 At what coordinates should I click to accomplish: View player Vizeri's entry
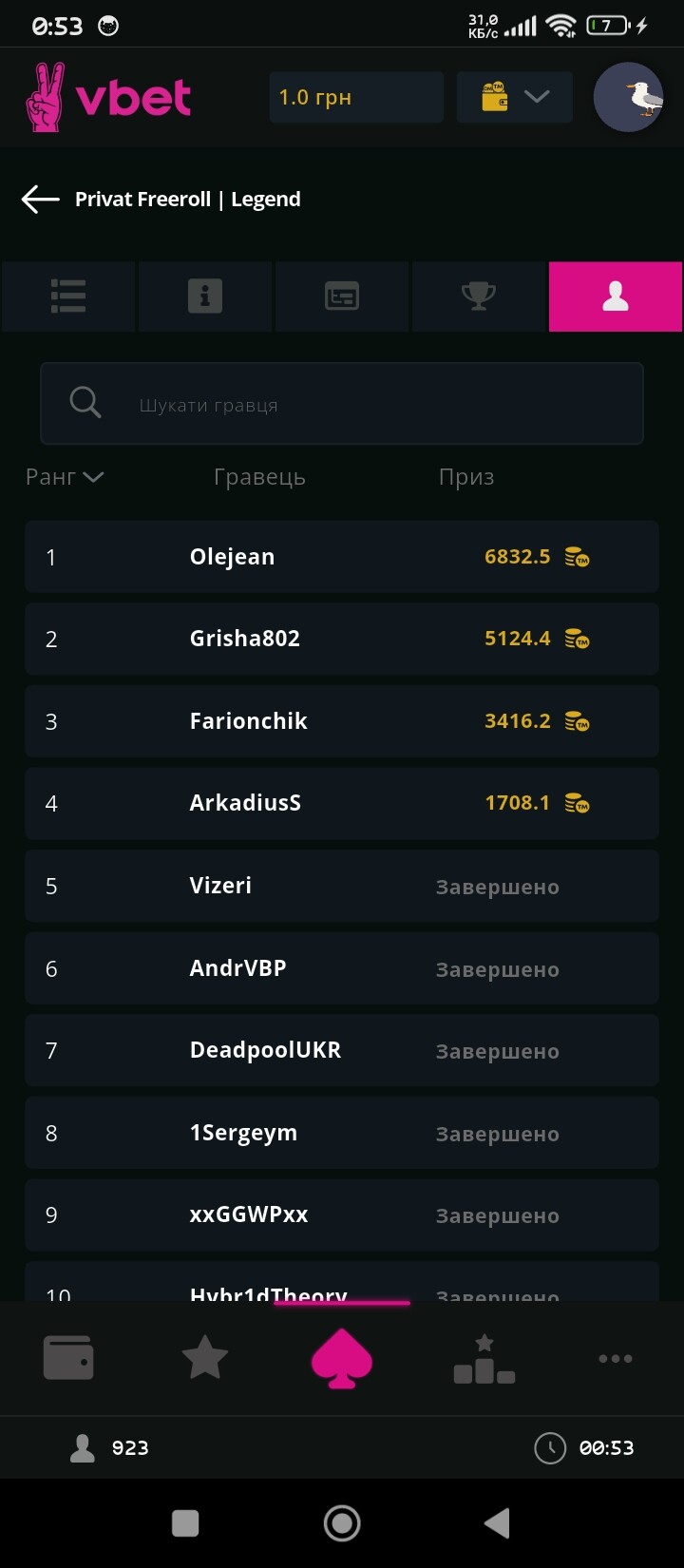tap(342, 886)
